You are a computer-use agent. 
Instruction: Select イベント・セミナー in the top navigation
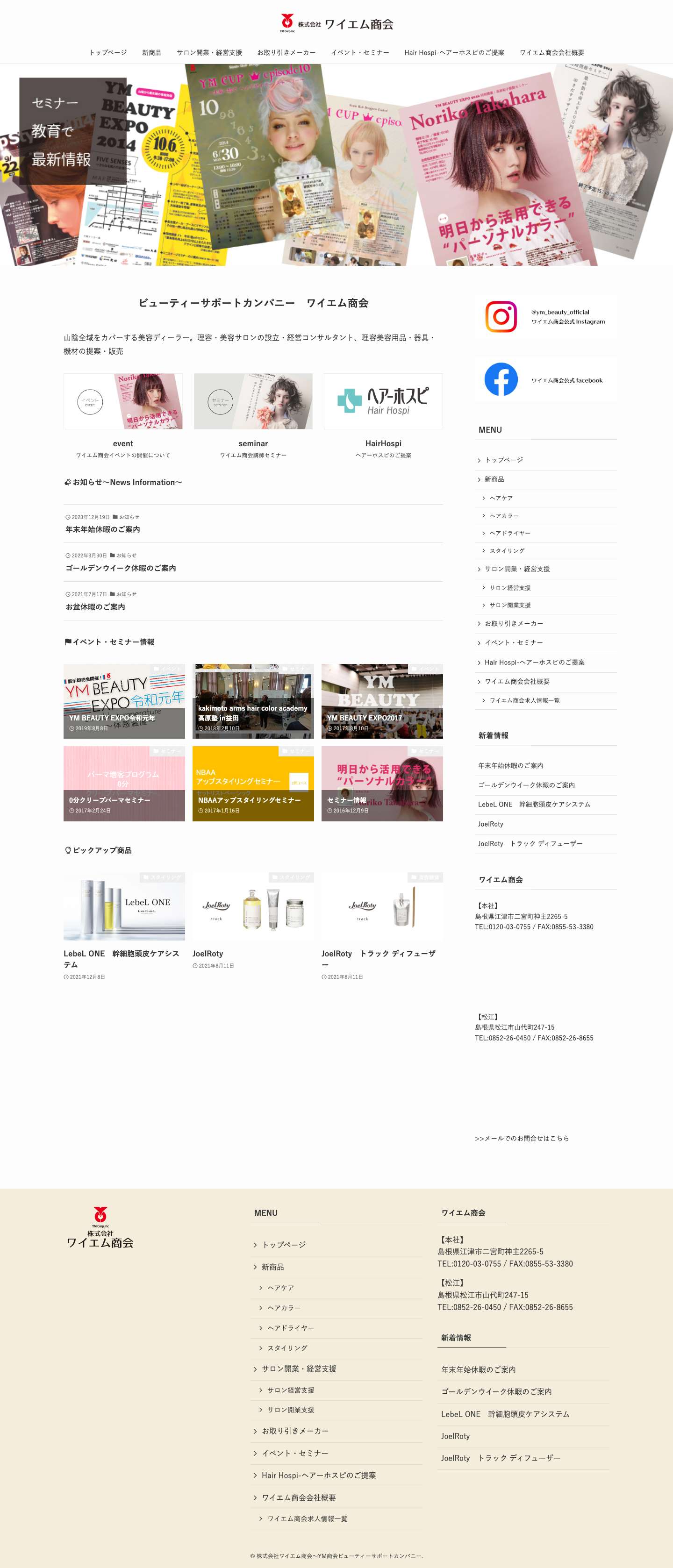pyautogui.click(x=359, y=52)
